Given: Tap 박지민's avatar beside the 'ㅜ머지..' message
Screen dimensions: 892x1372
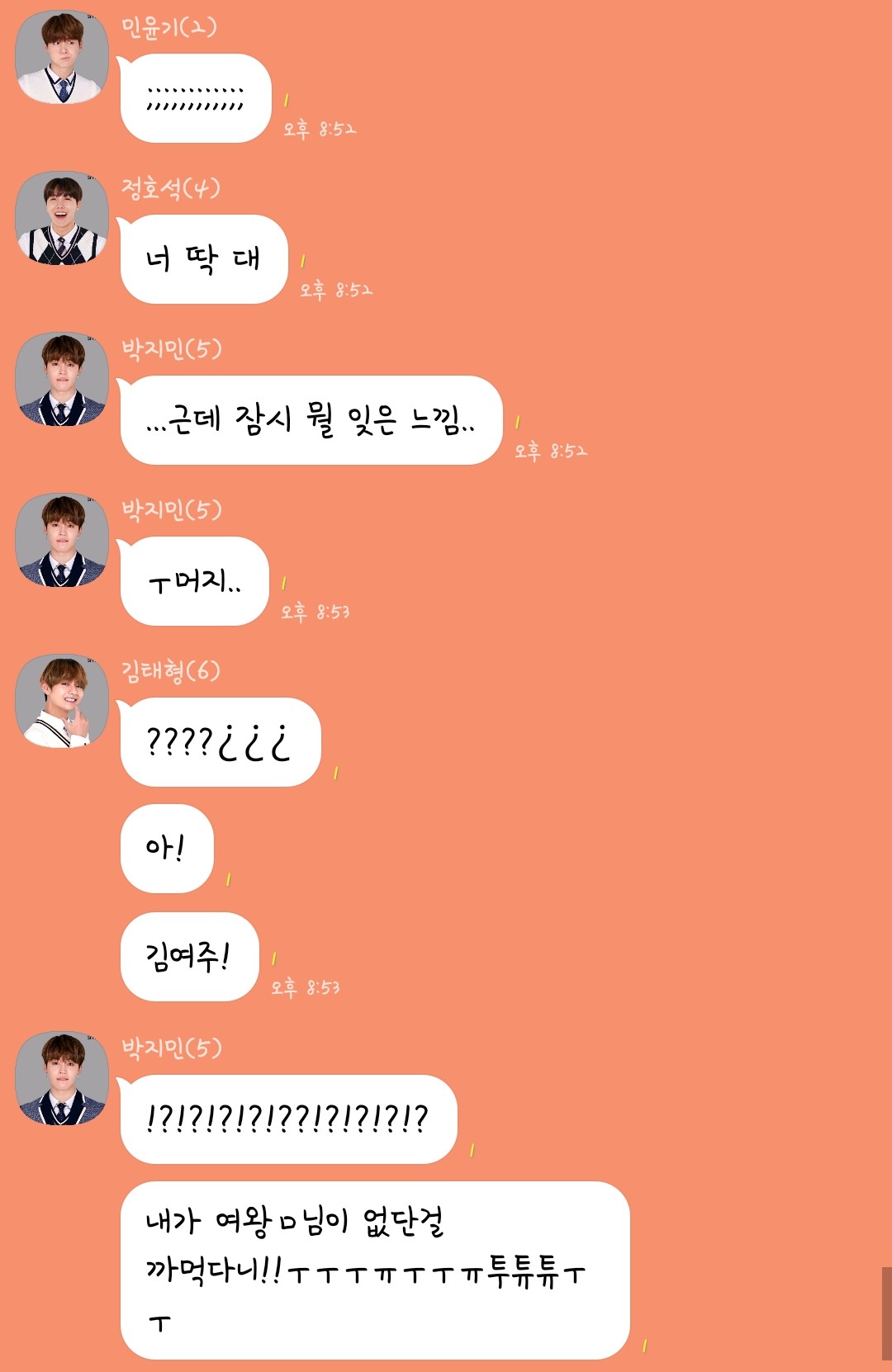Looking at the screenshot, I should pos(62,540).
